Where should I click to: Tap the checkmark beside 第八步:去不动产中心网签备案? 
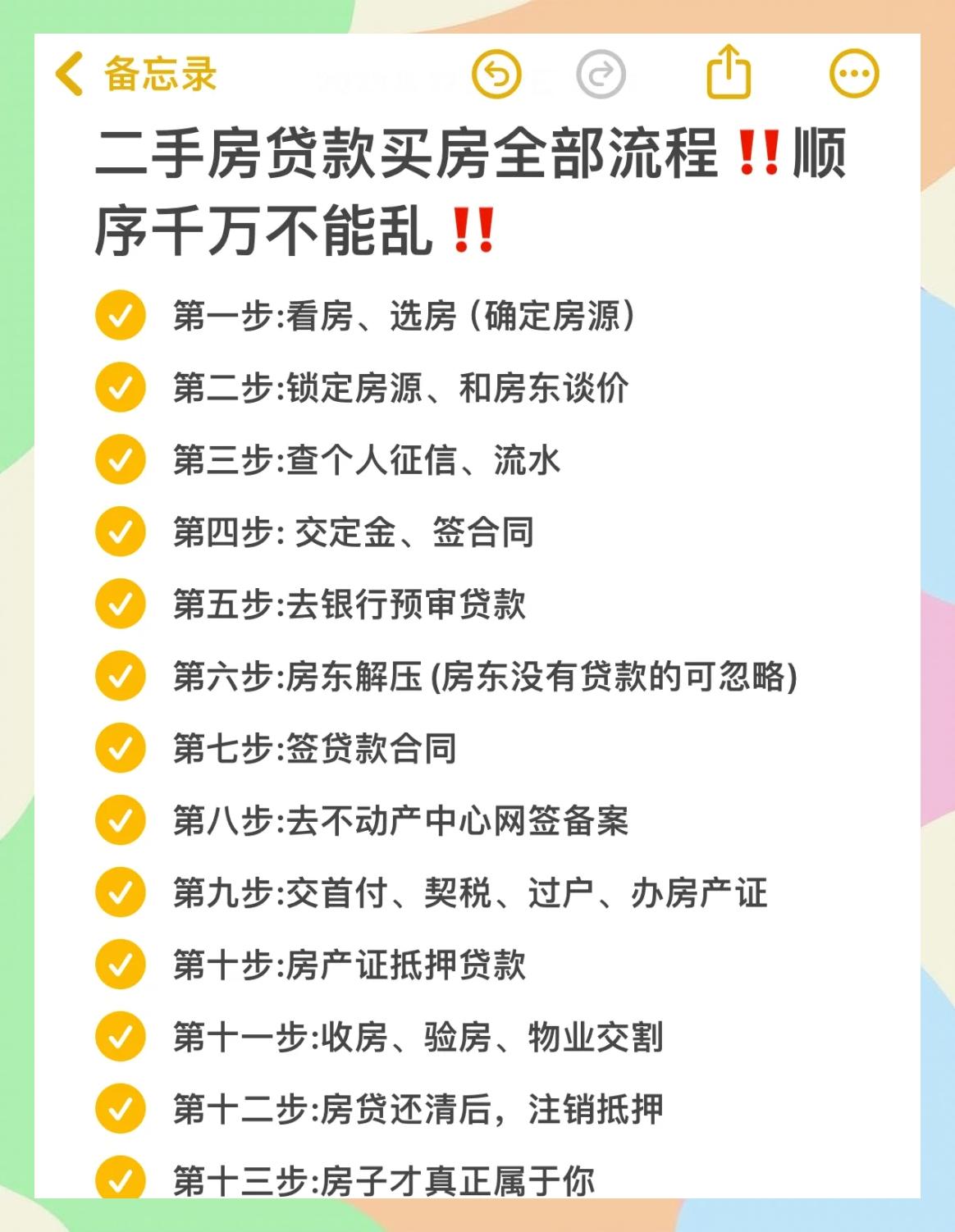pyautogui.click(x=119, y=818)
